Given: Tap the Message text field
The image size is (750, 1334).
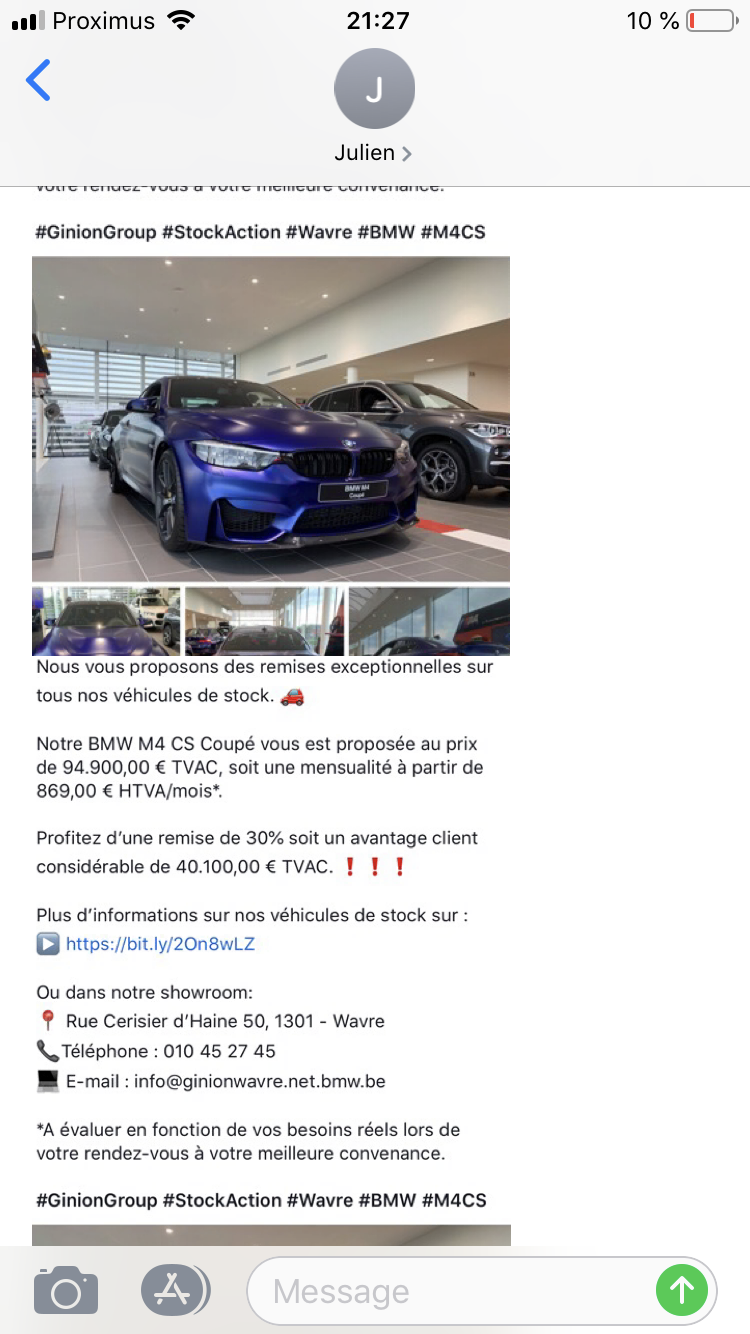Looking at the screenshot, I should [450, 1291].
